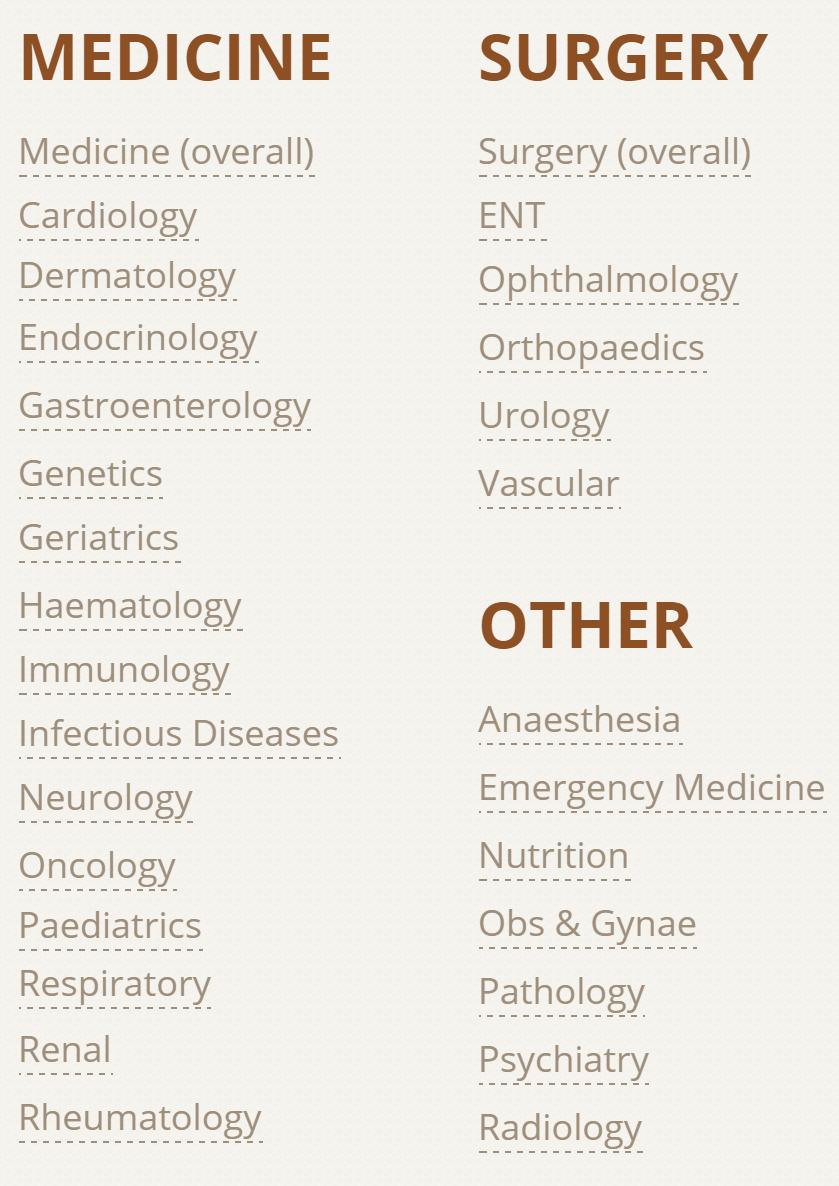Click the Cardiology link
Viewport: 839px width, 1186px height.
coord(108,217)
